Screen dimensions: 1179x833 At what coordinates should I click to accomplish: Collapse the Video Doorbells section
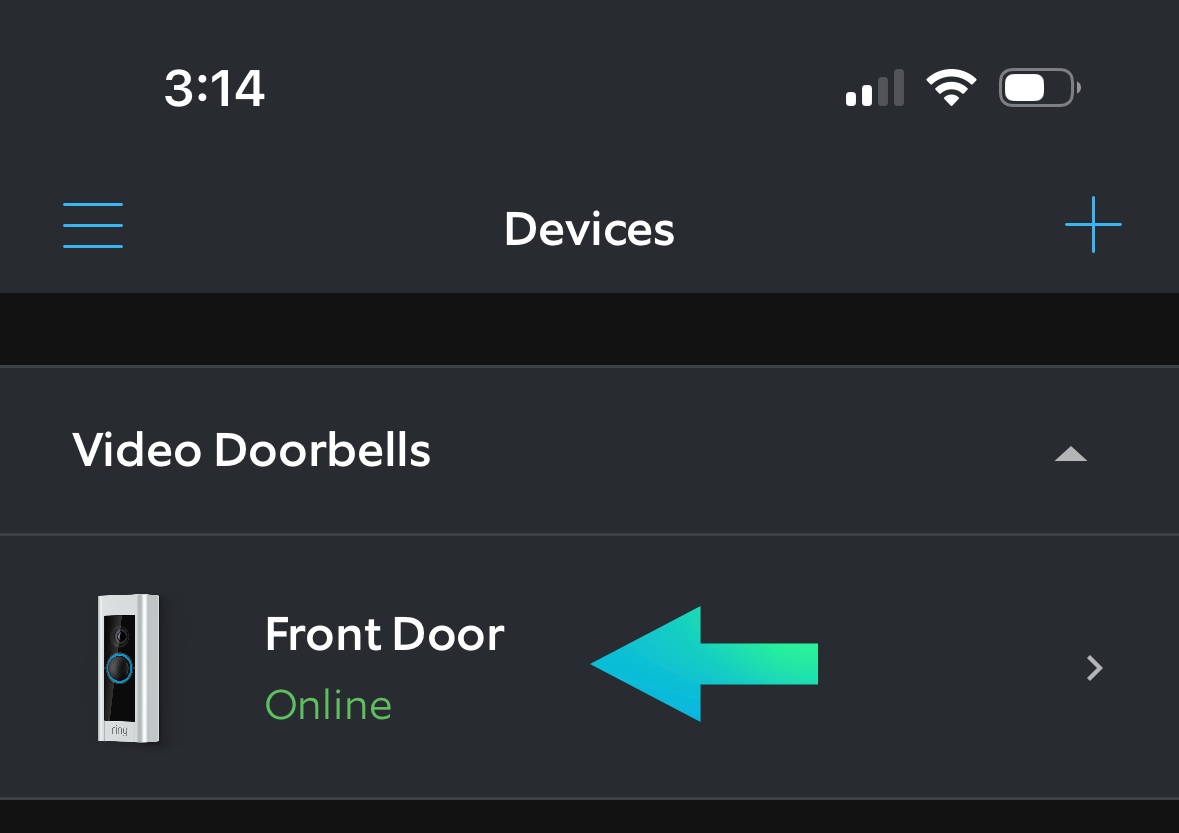click(1070, 454)
